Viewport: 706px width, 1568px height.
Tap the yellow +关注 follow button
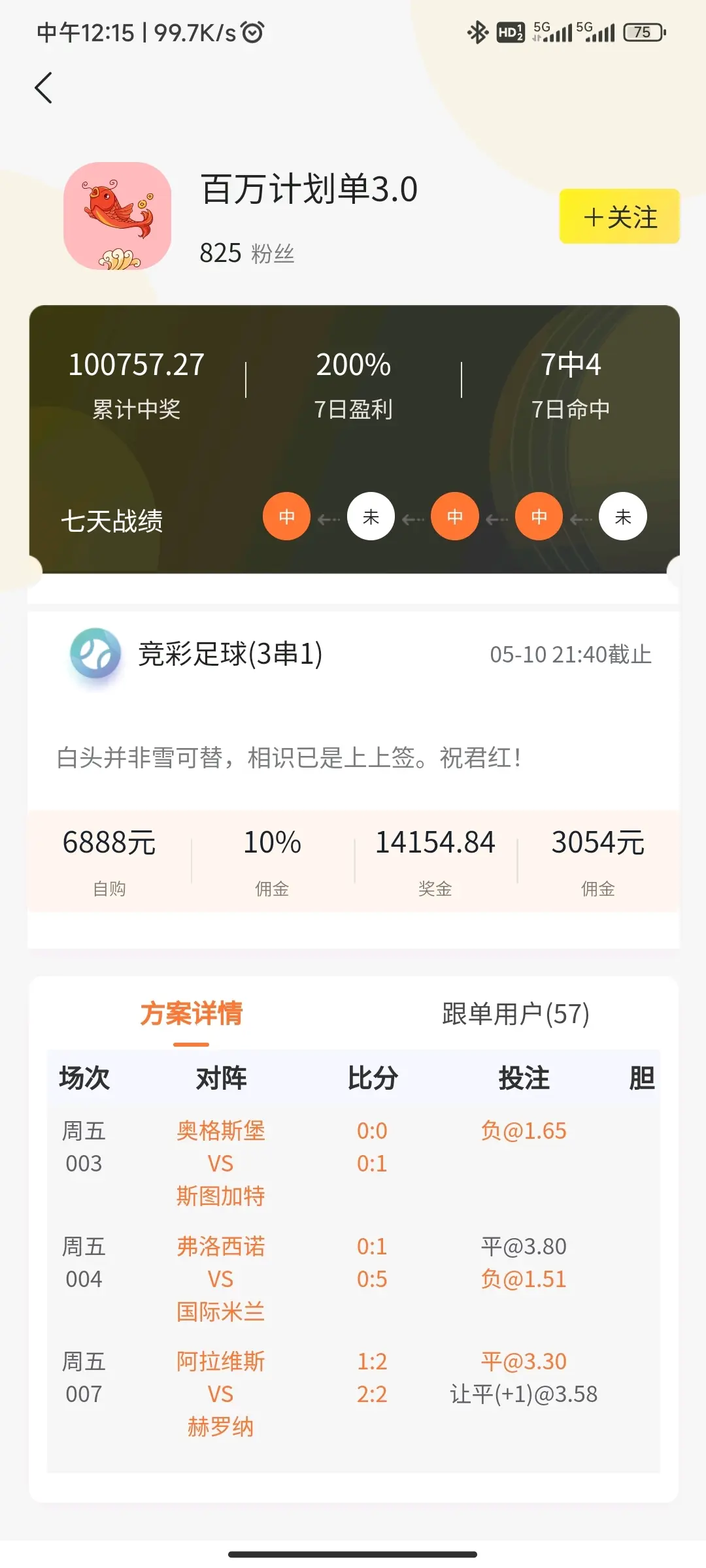[x=618, y=216]
